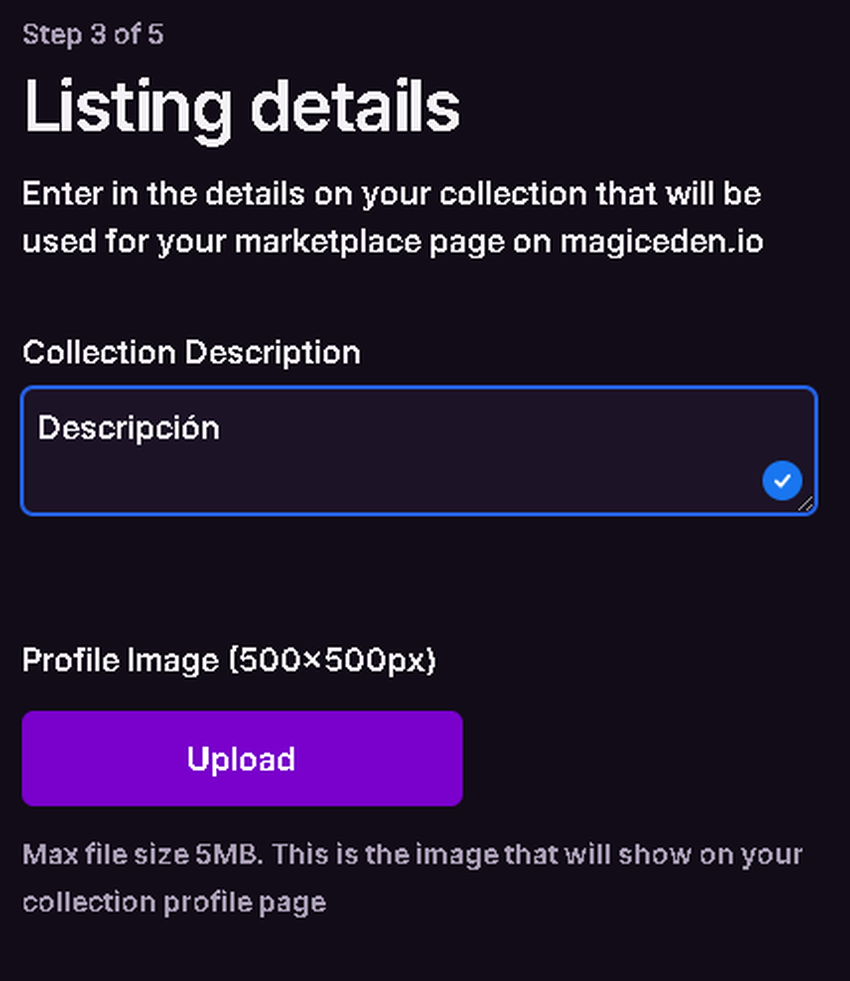The height and width of the screenshot is (981, 850).
Task: Tap the Collection Description text field
Action: pos(400,450)
